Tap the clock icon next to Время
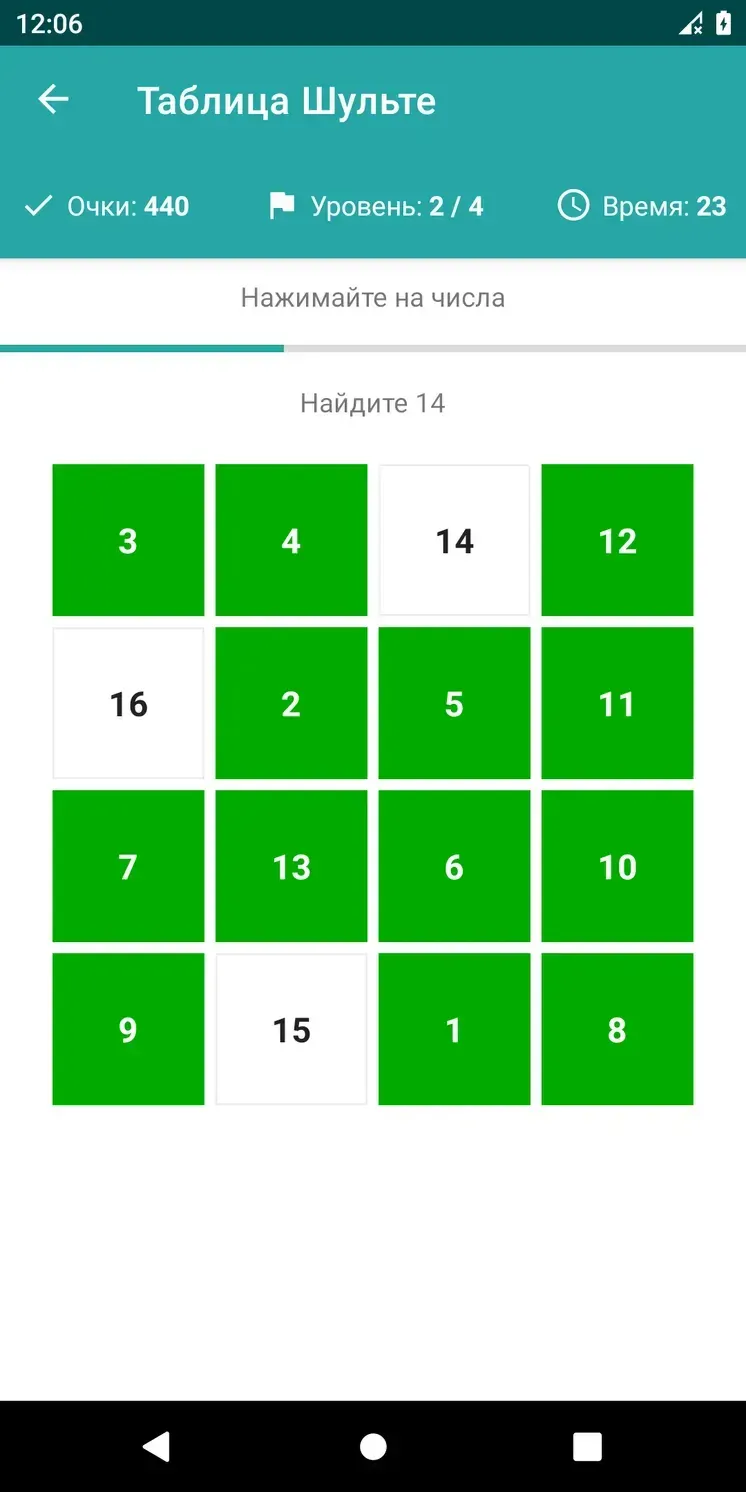 572,206
